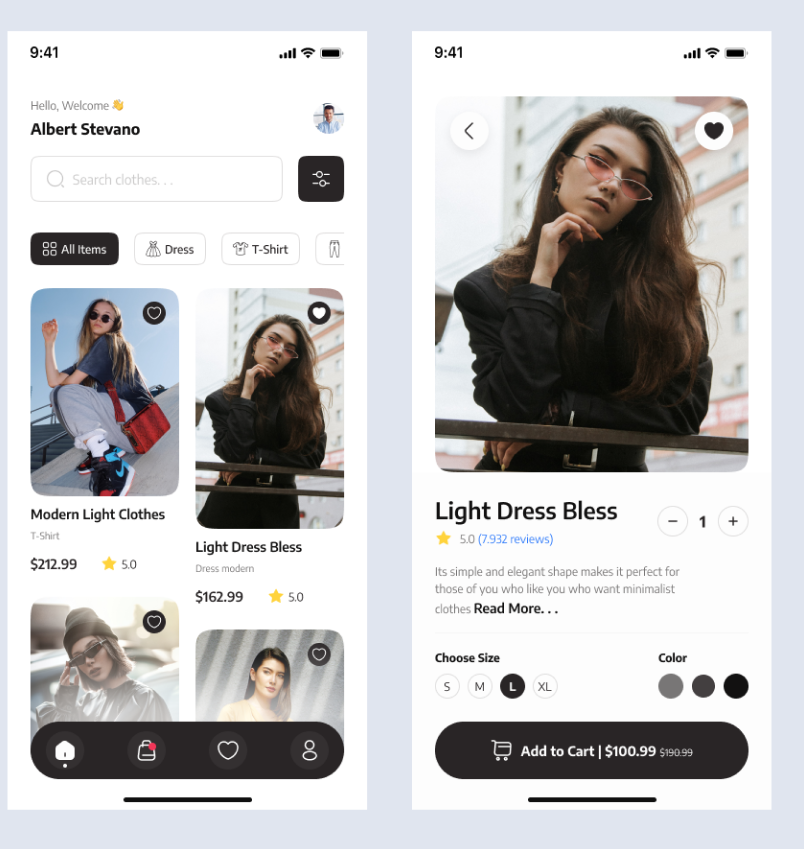804x849 pixels.
Task: Go back from the product detail
Action: [x=469, y=130]
